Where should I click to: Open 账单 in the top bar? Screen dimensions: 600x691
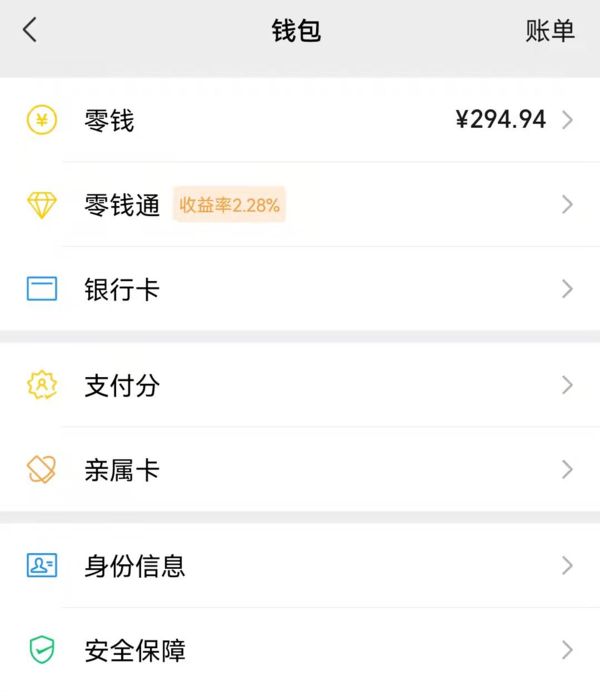[x=550, y=31]
